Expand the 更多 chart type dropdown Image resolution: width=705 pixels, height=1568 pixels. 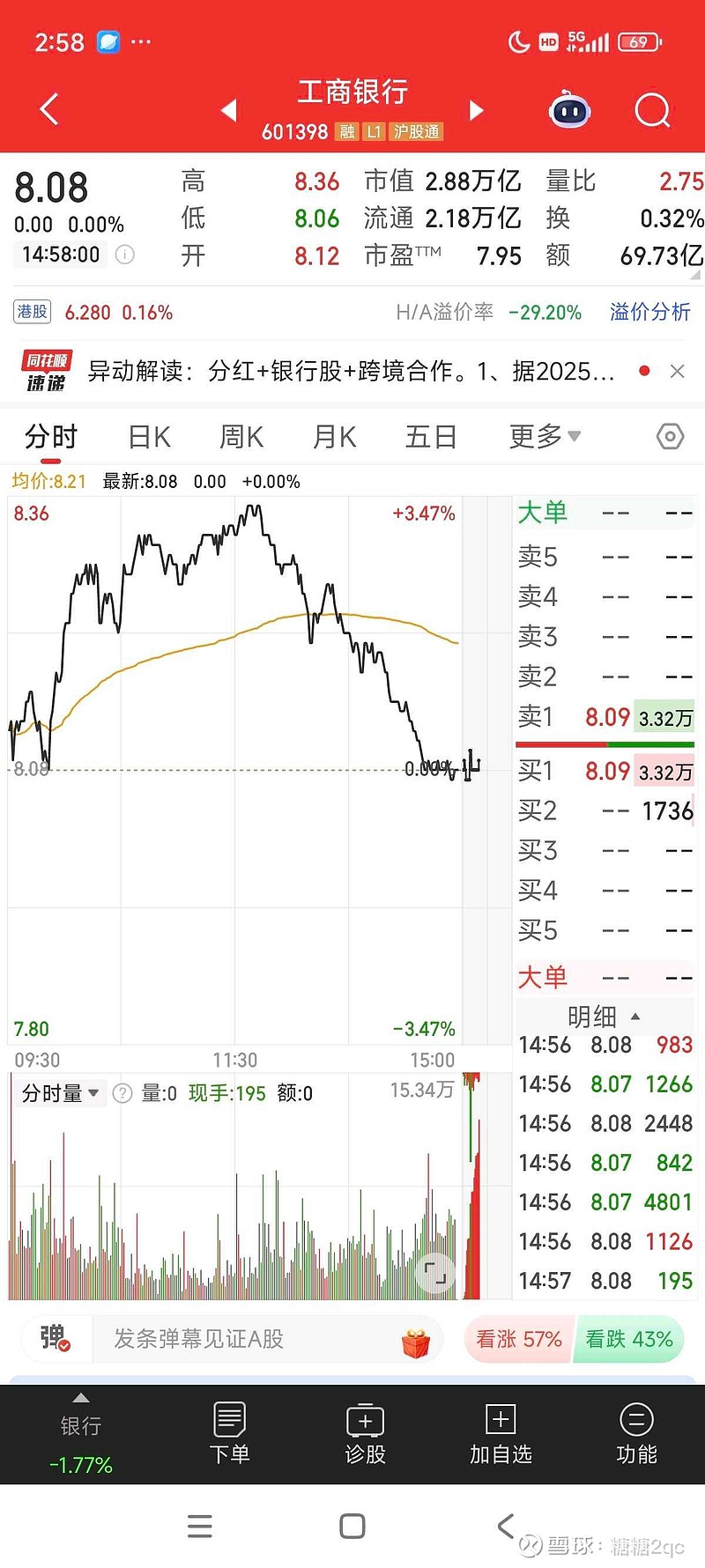pyautogui.click(x=544, y=436)
